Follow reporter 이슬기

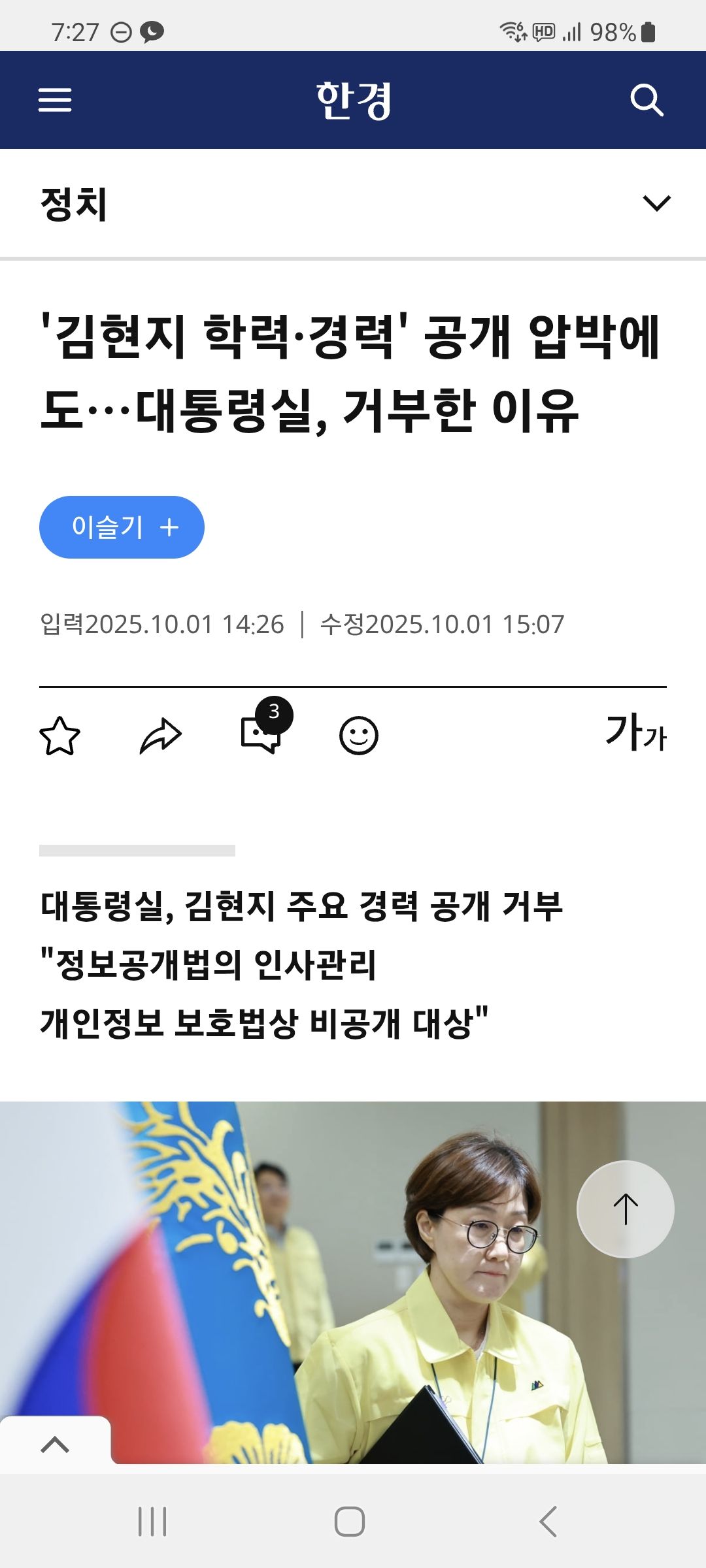(122, 527)
